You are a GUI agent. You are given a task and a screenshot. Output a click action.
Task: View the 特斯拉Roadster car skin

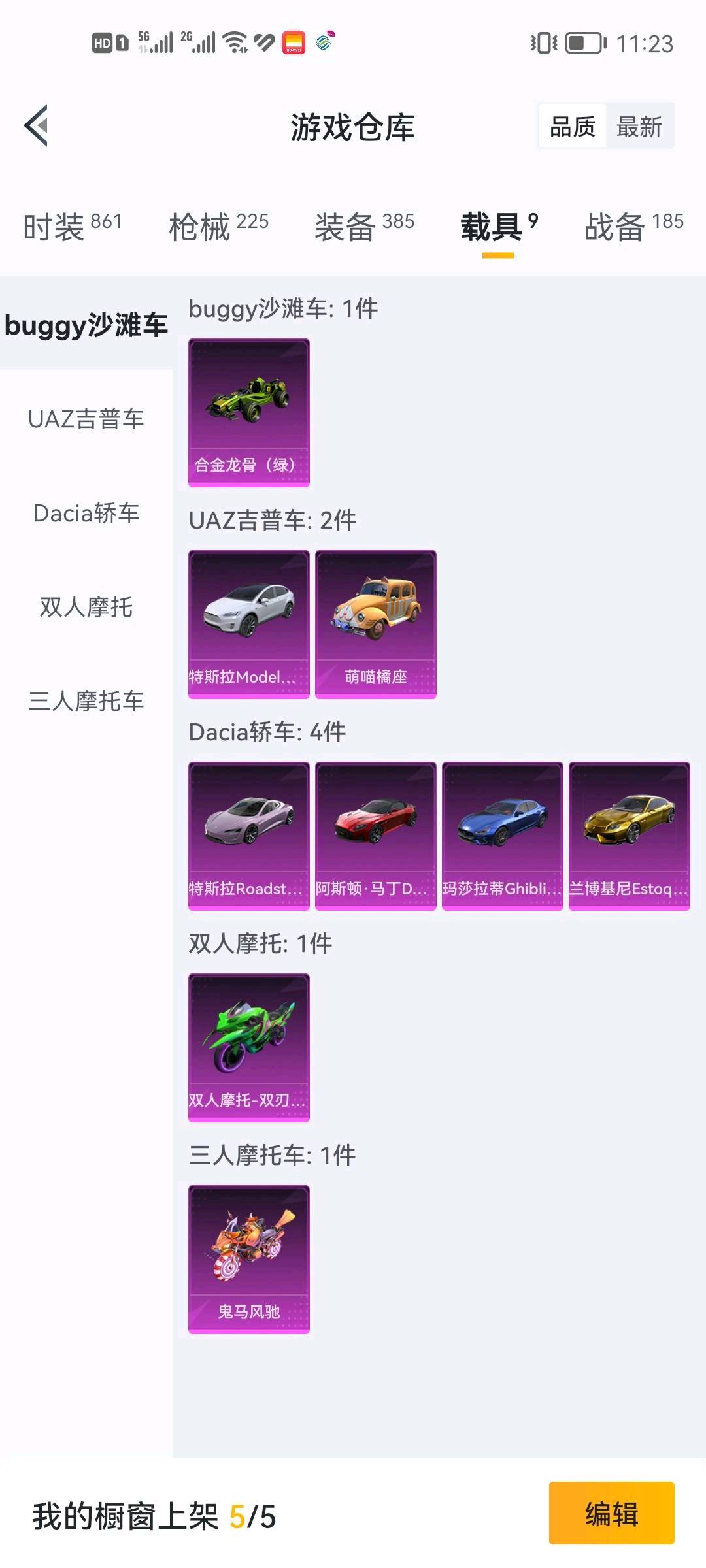click(x=249, y=836)
